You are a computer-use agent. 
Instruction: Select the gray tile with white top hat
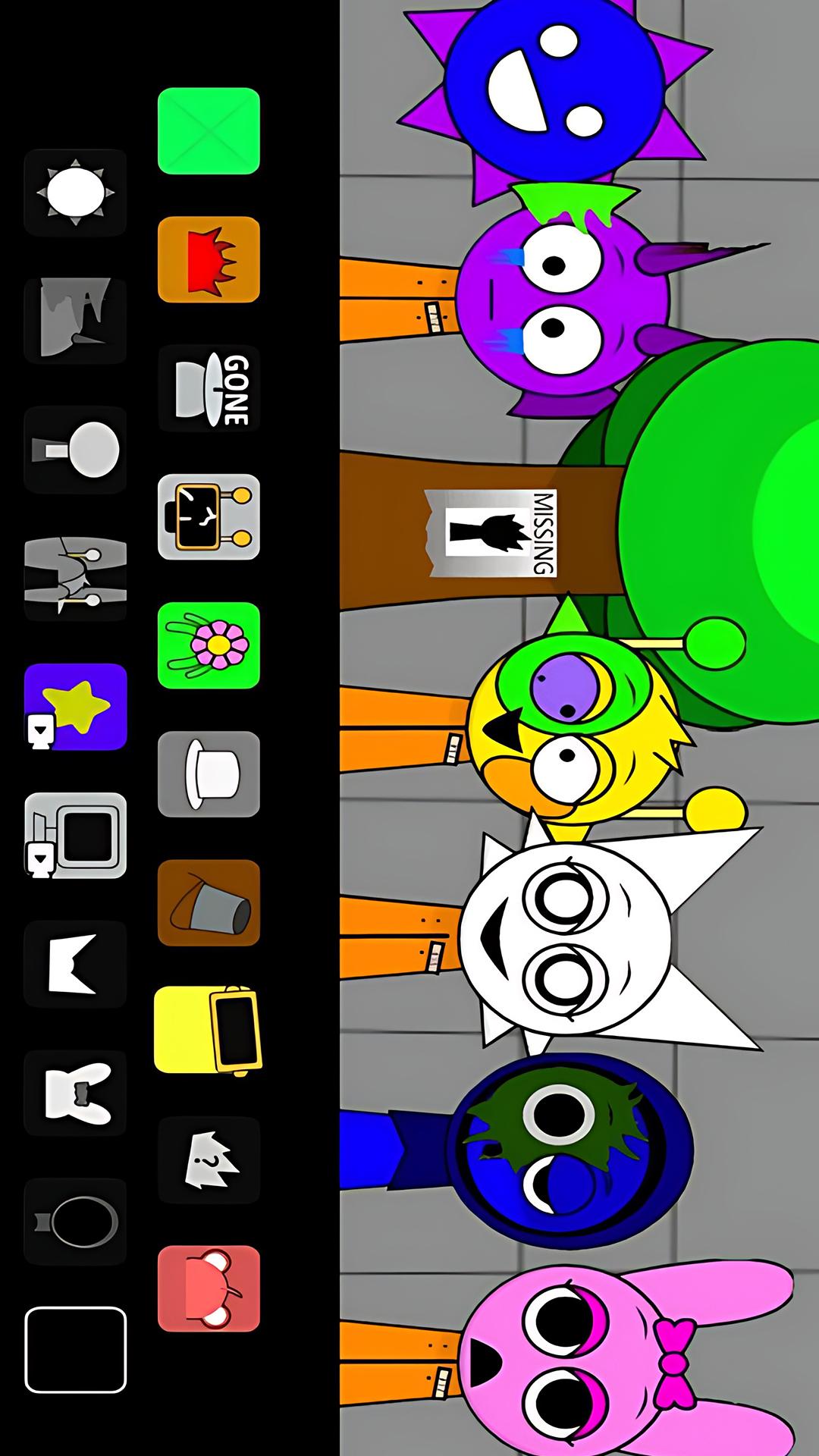pos(209,774)
